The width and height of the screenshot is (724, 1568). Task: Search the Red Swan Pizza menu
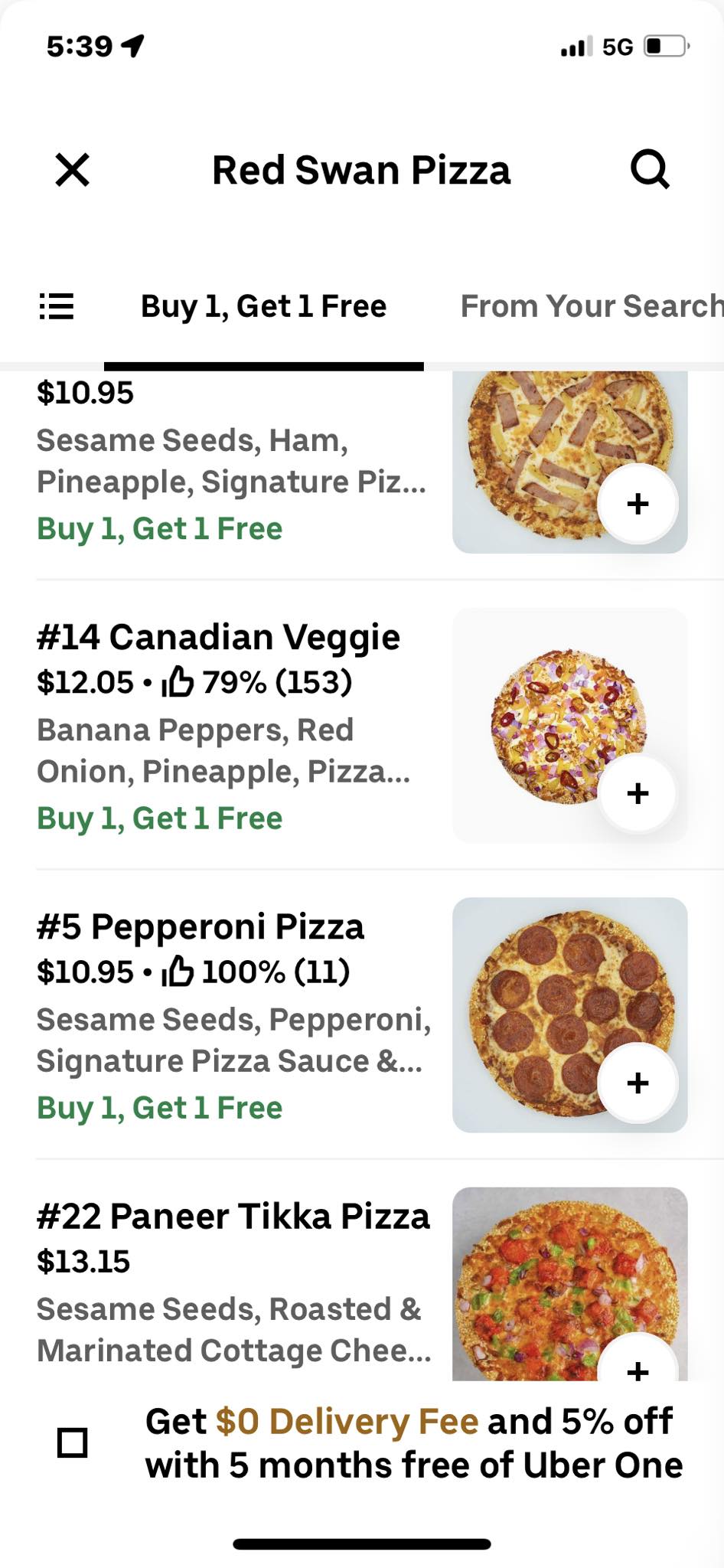[650, 169]
